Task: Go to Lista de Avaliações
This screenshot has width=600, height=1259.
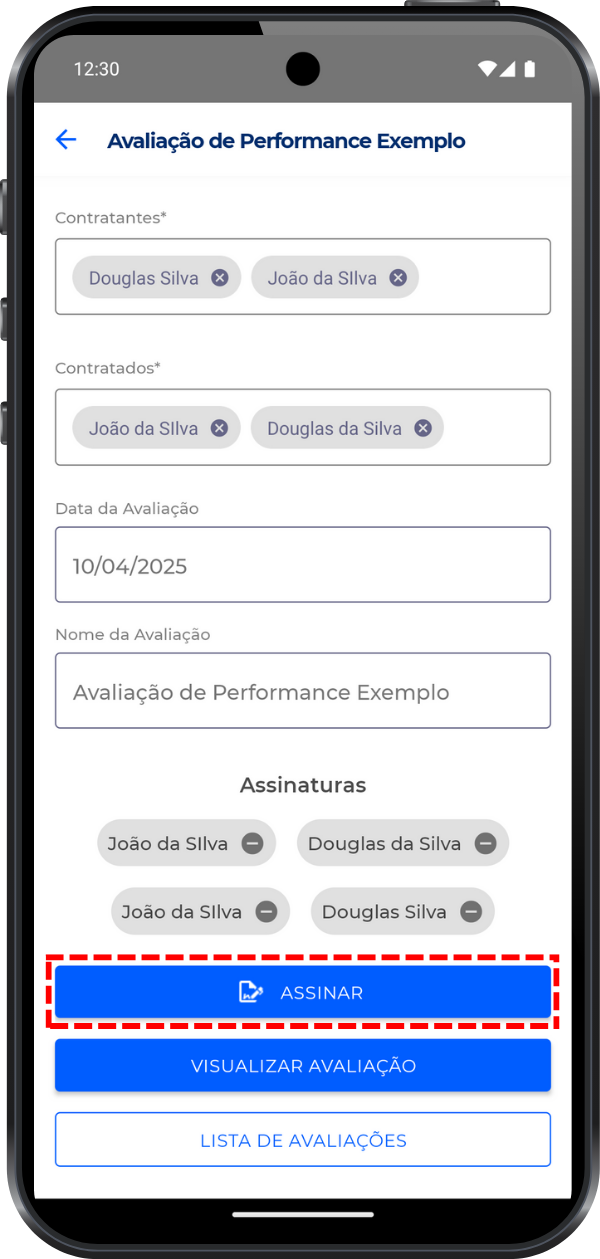Action: click(302, 1139)
